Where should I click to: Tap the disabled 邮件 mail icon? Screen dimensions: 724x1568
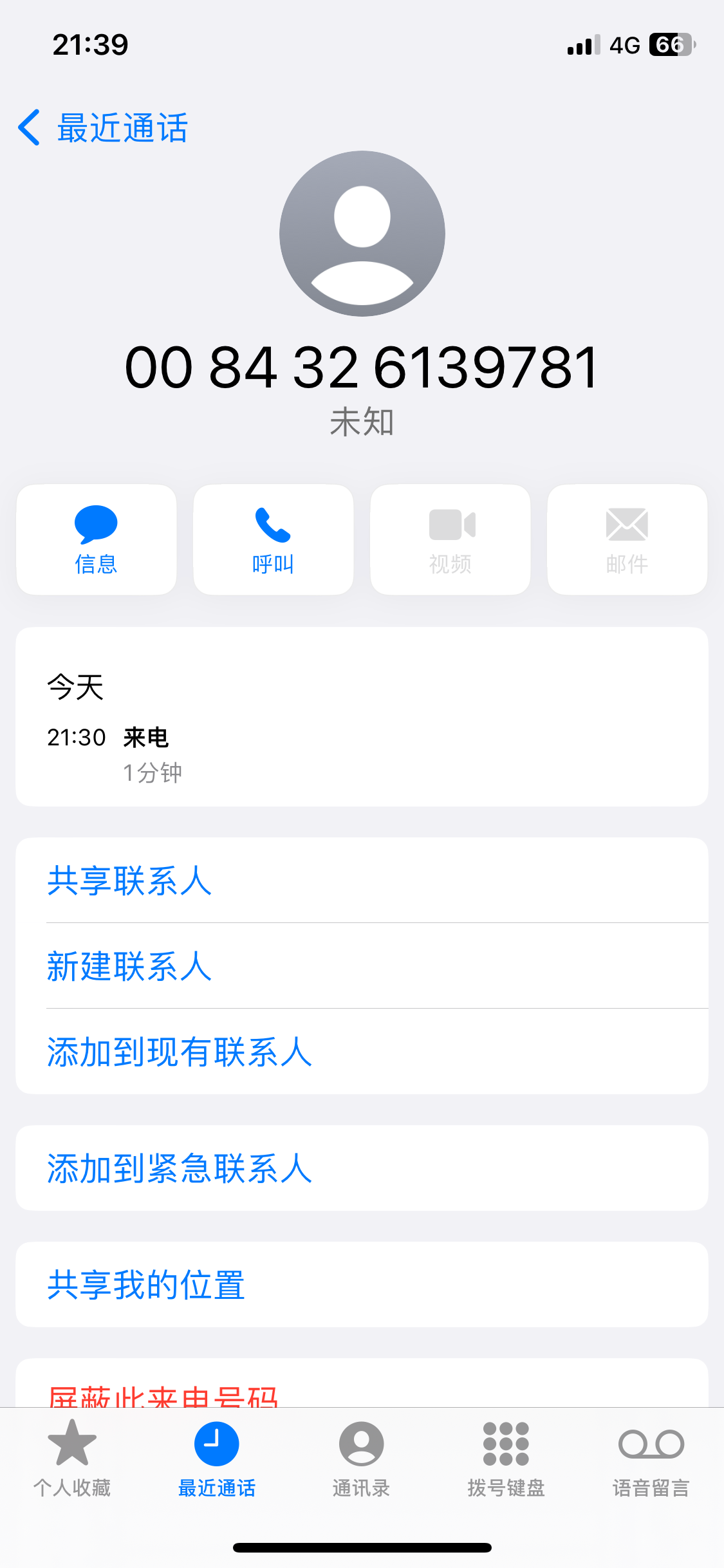point(626,539)
